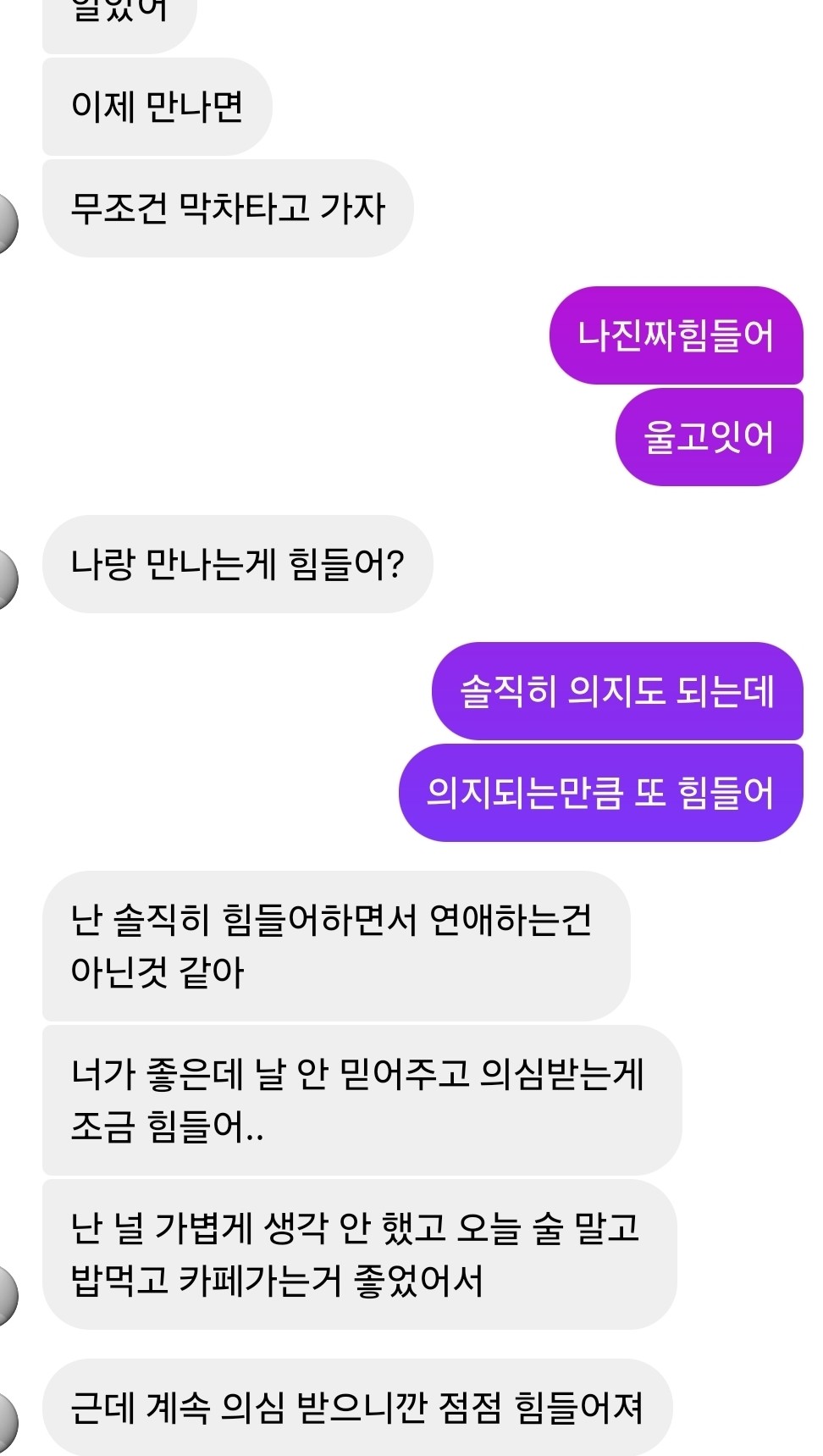Tap profile picture next to "나랑 만나는게 힘들어?"
The width and height of the screenshot is (823, 1456).
pos(7,579)
